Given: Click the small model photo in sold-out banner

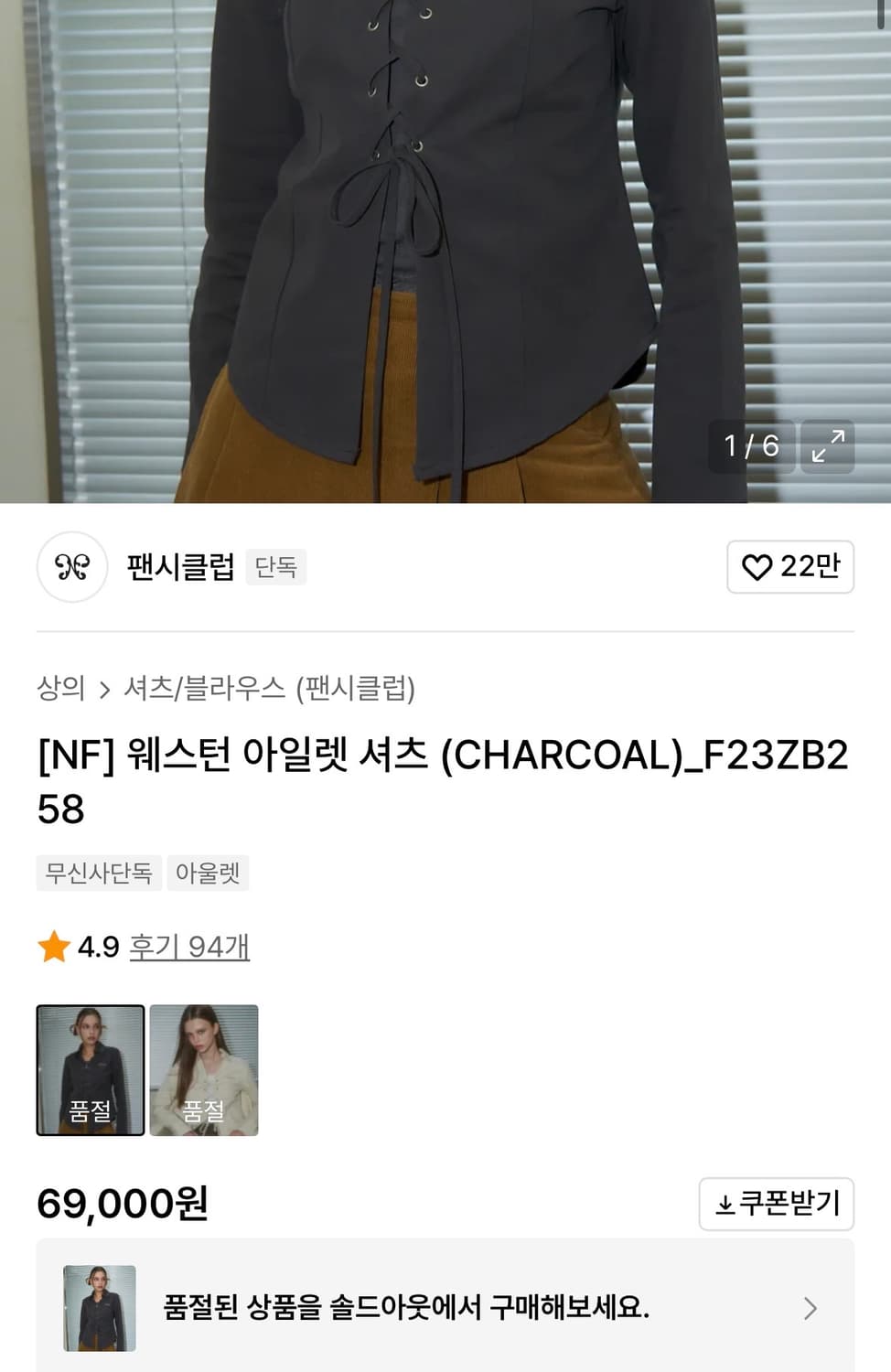Looking at the screenshot, I should 99,1308.
